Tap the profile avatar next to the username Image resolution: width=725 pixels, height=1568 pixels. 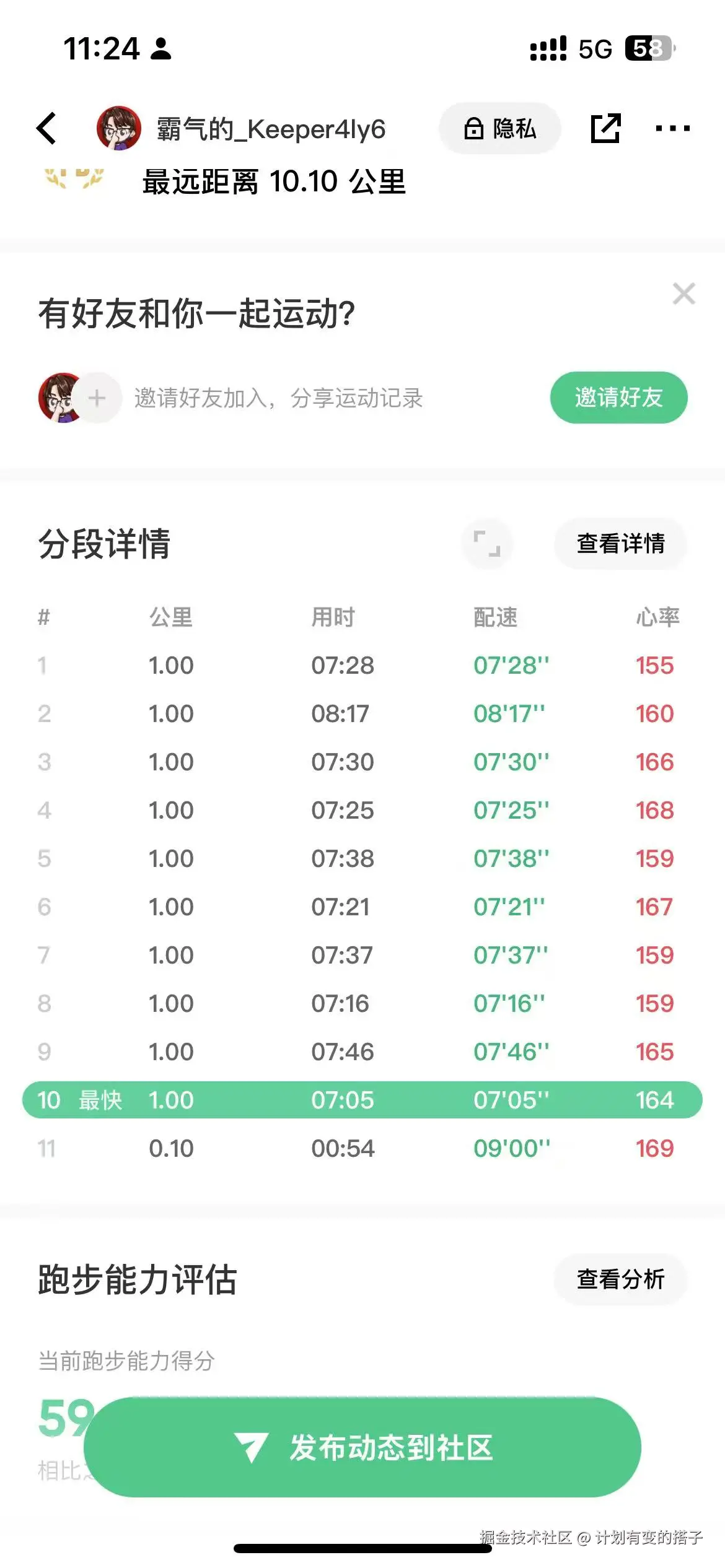tap(120, 128)
